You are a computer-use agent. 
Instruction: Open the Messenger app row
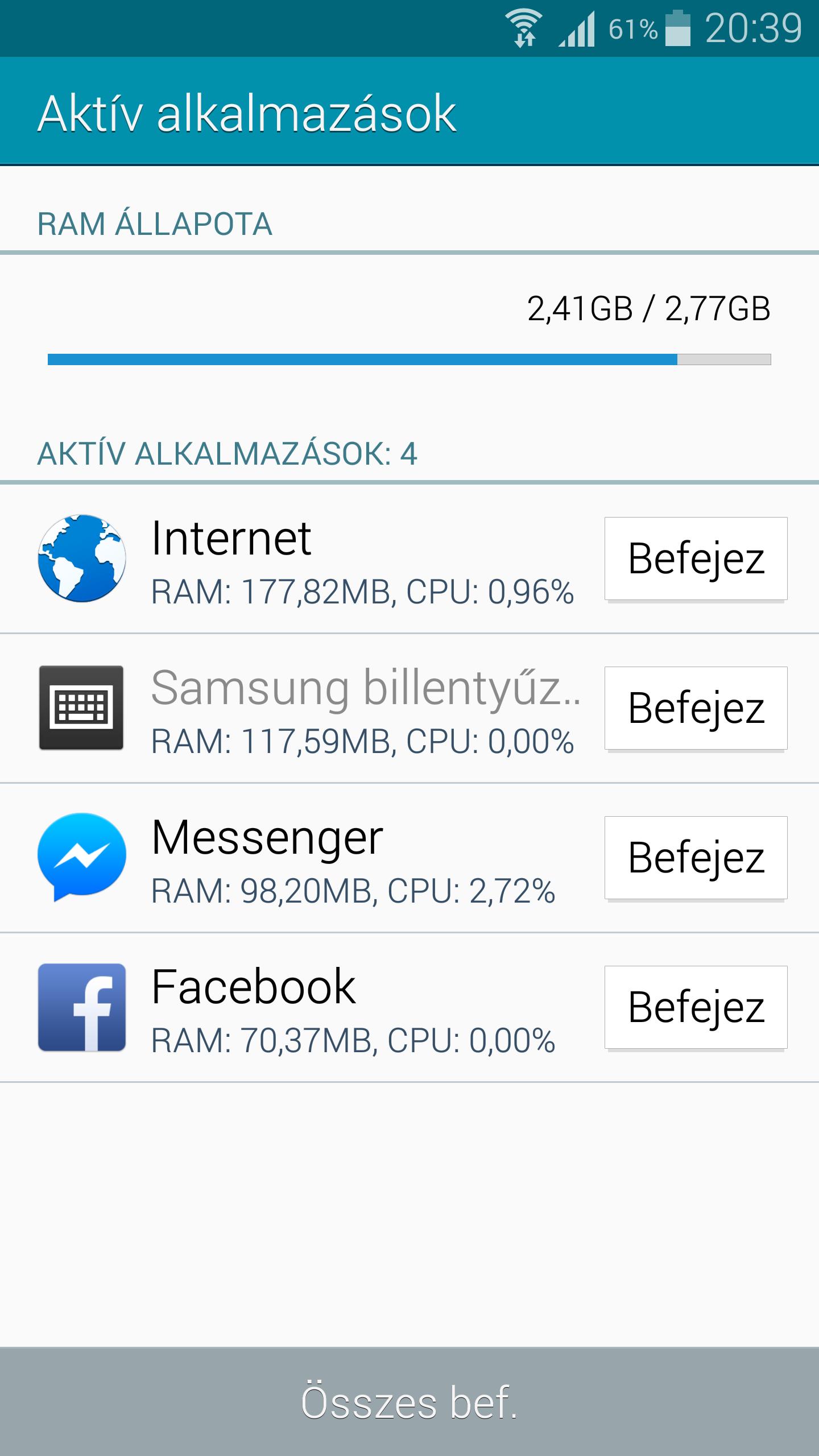(301, 858)
